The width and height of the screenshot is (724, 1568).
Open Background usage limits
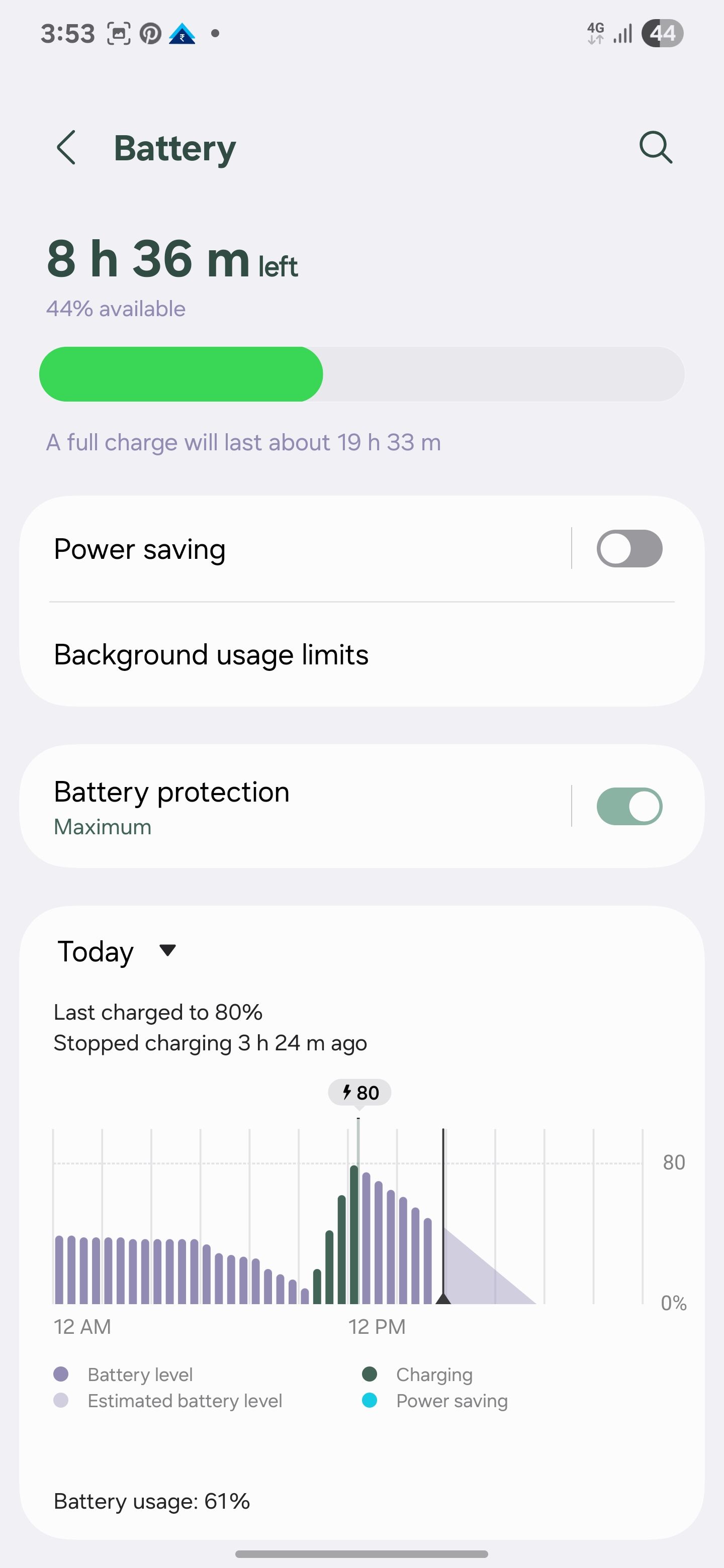(x=211, y=654)
